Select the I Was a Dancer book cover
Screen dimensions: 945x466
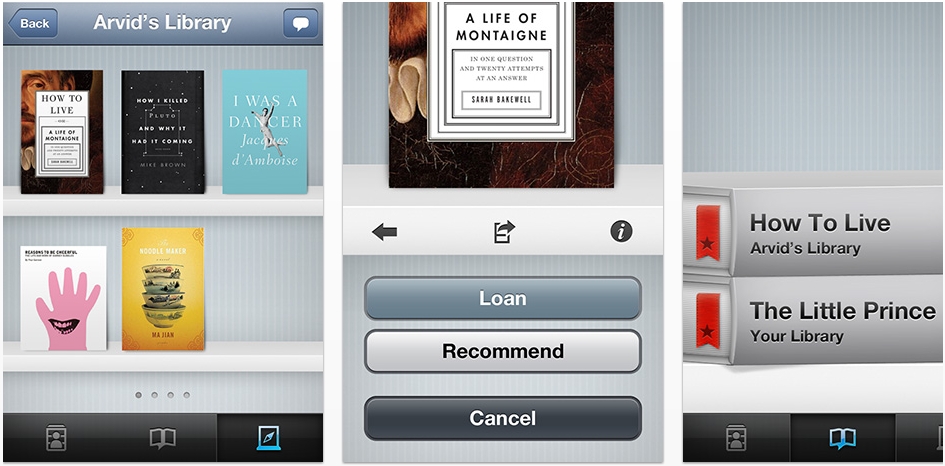pos(262,132)
